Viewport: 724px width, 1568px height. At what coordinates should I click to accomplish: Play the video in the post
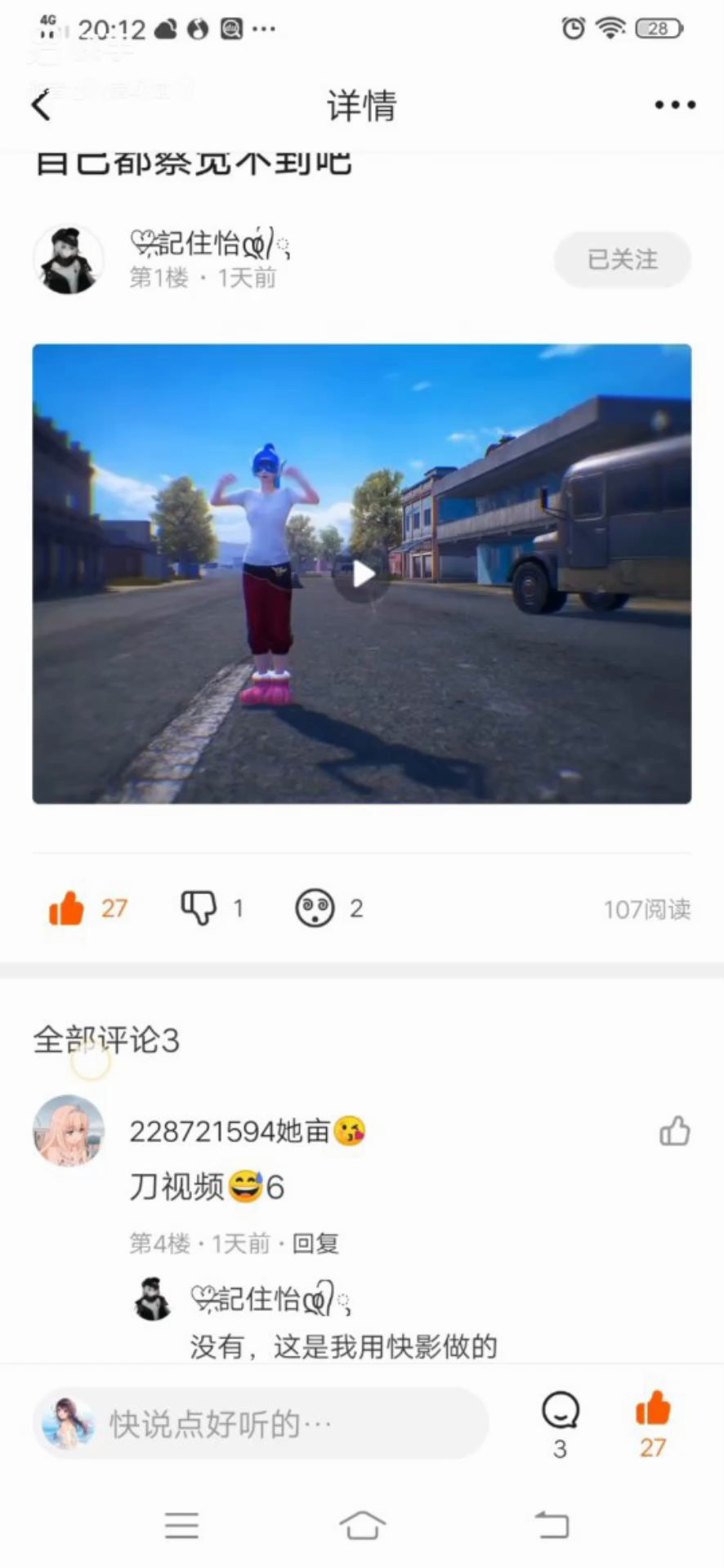(x=362, y=574)
